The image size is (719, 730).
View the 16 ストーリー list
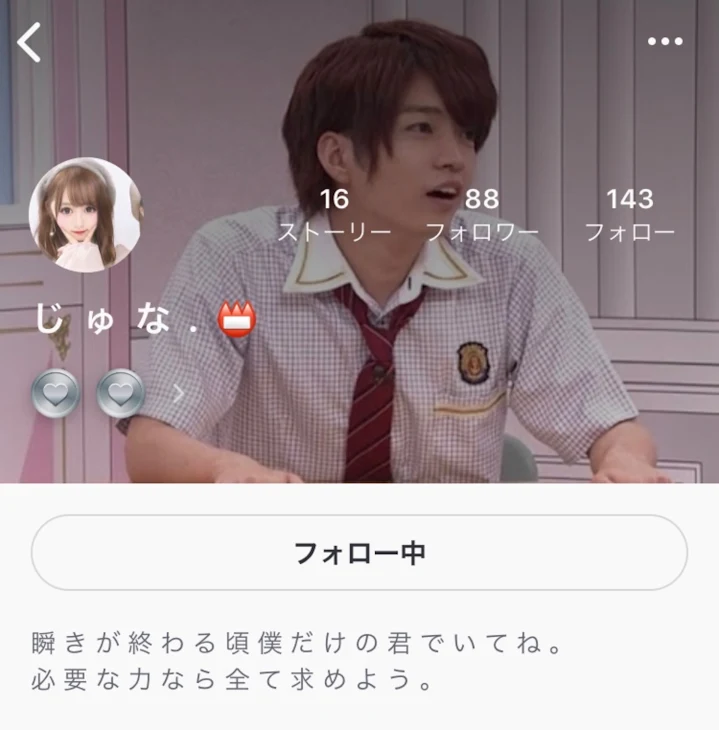[x=334, y=215]
